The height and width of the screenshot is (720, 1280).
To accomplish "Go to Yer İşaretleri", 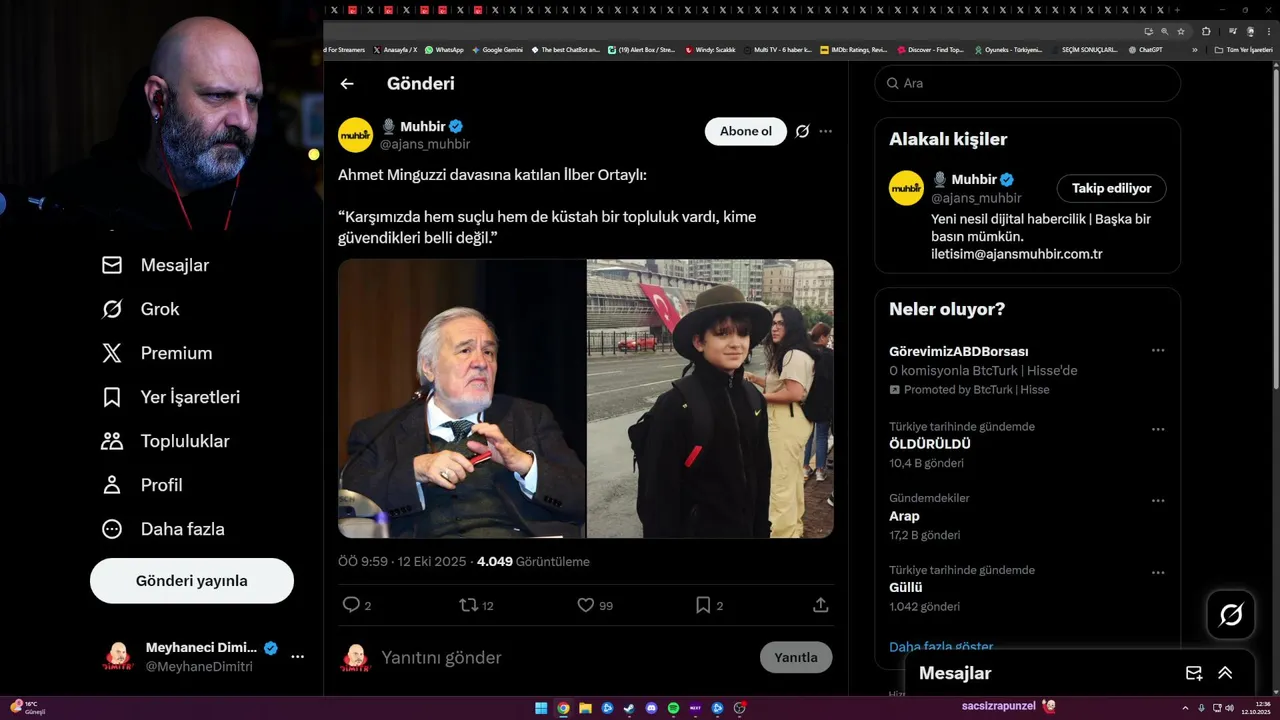I will [x=189, y=397].
